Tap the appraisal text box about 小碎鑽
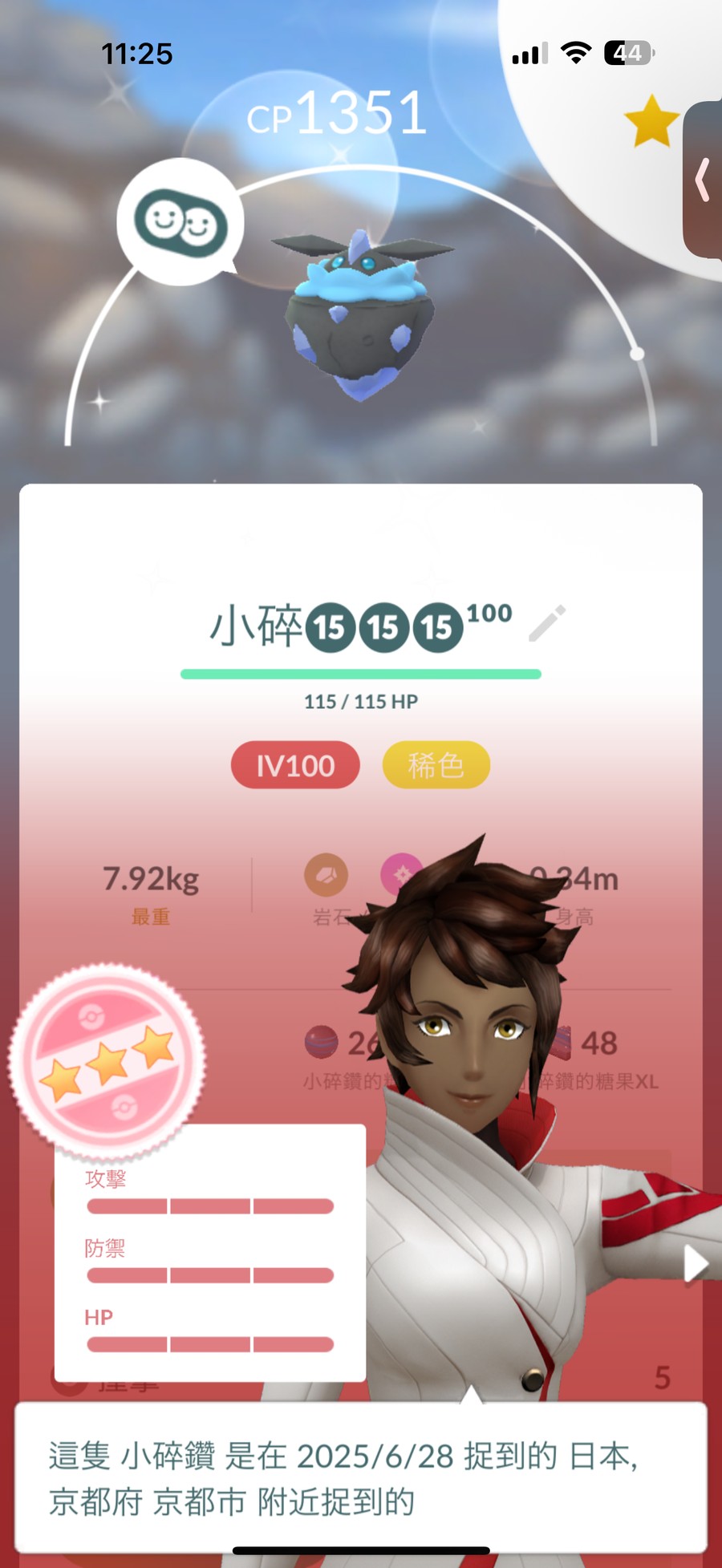The image size is (722, 1568). click(361, 1477)
